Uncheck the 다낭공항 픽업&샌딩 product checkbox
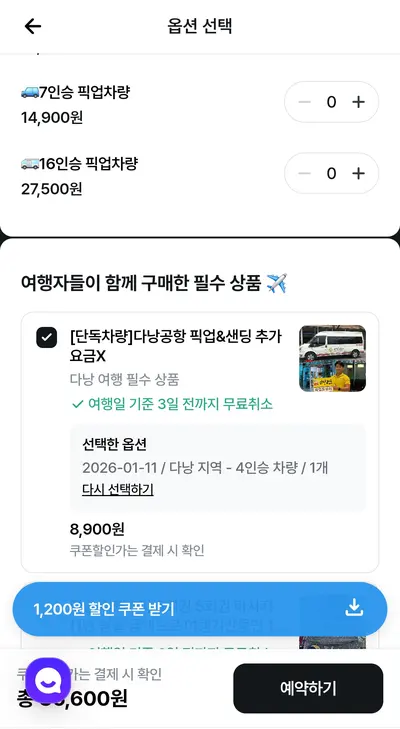The height and width of the screenshot is (729, 400). point(47,338)
